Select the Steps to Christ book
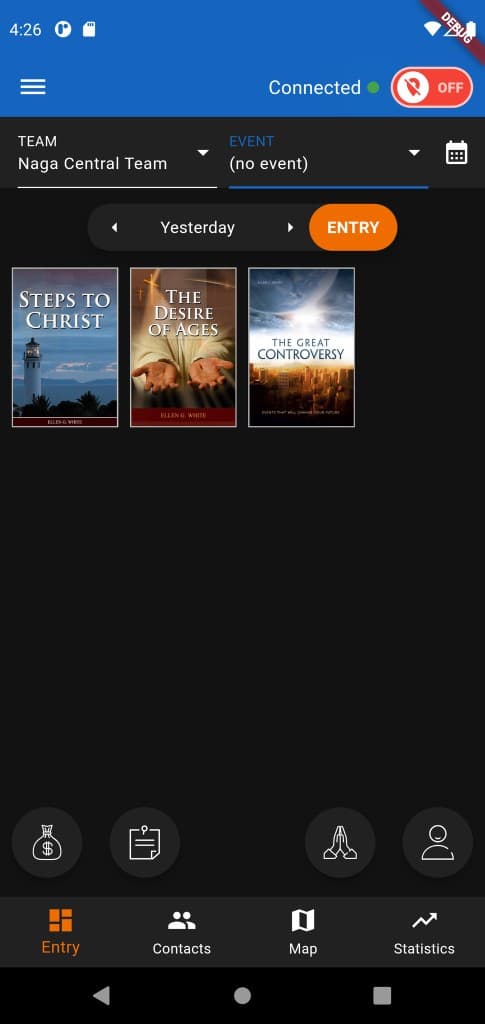The height and width of the screenshot is (1024, 485). (x=65, y=347)
